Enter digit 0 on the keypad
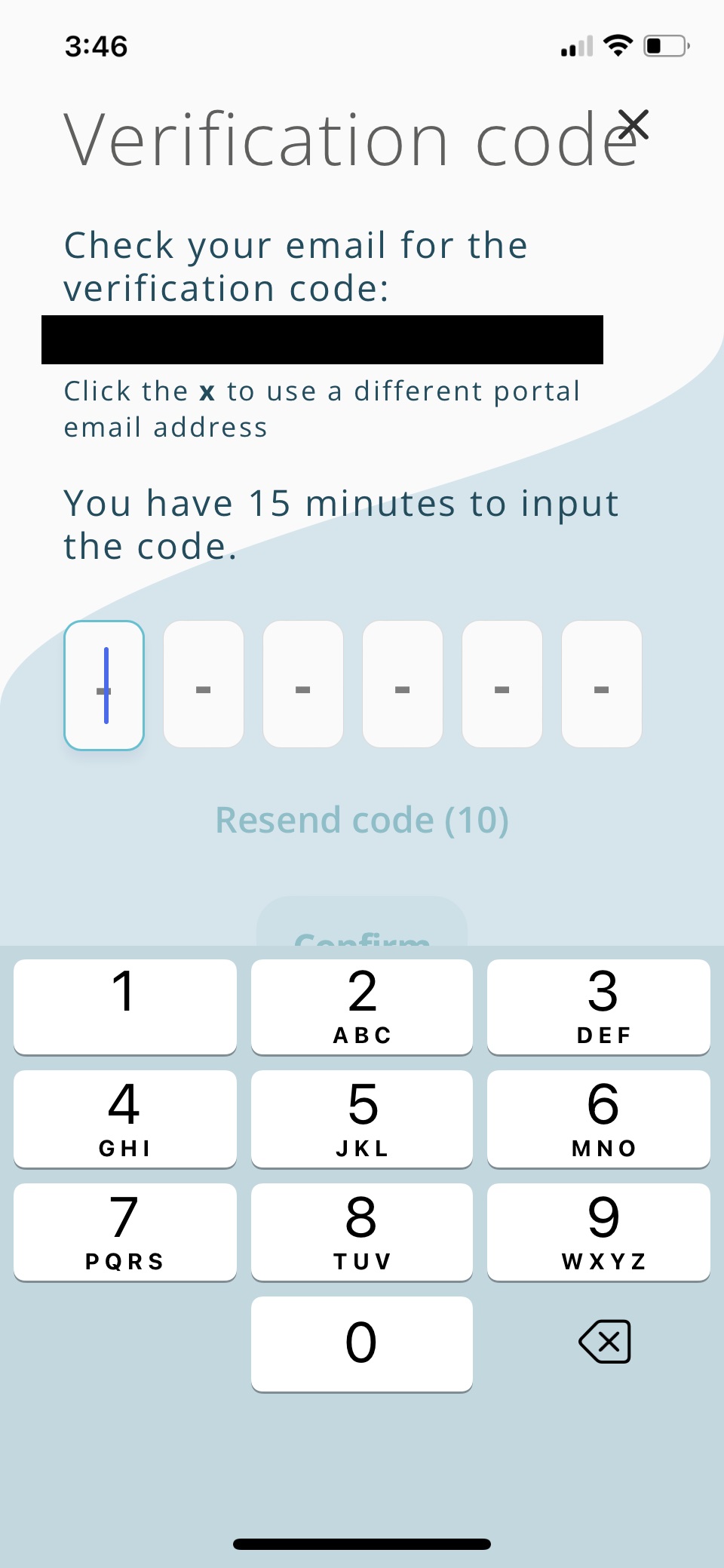 point(362,1343)
